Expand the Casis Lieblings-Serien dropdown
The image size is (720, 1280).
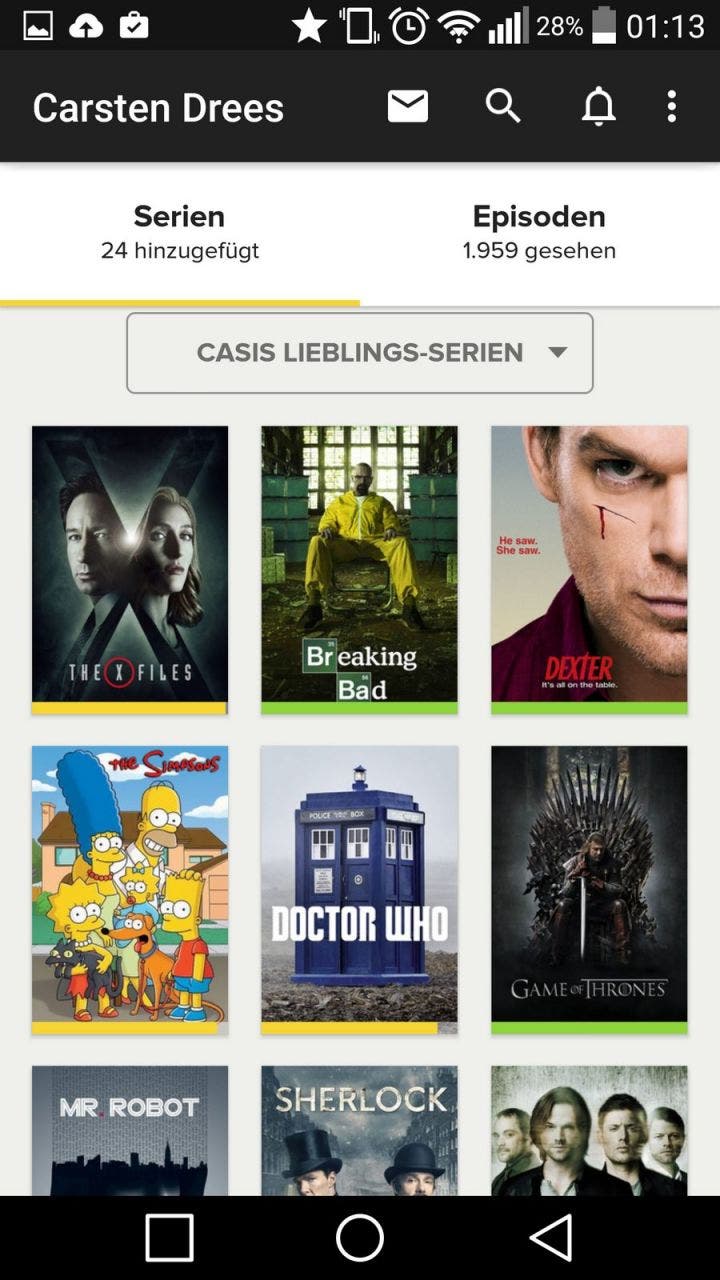360,353
